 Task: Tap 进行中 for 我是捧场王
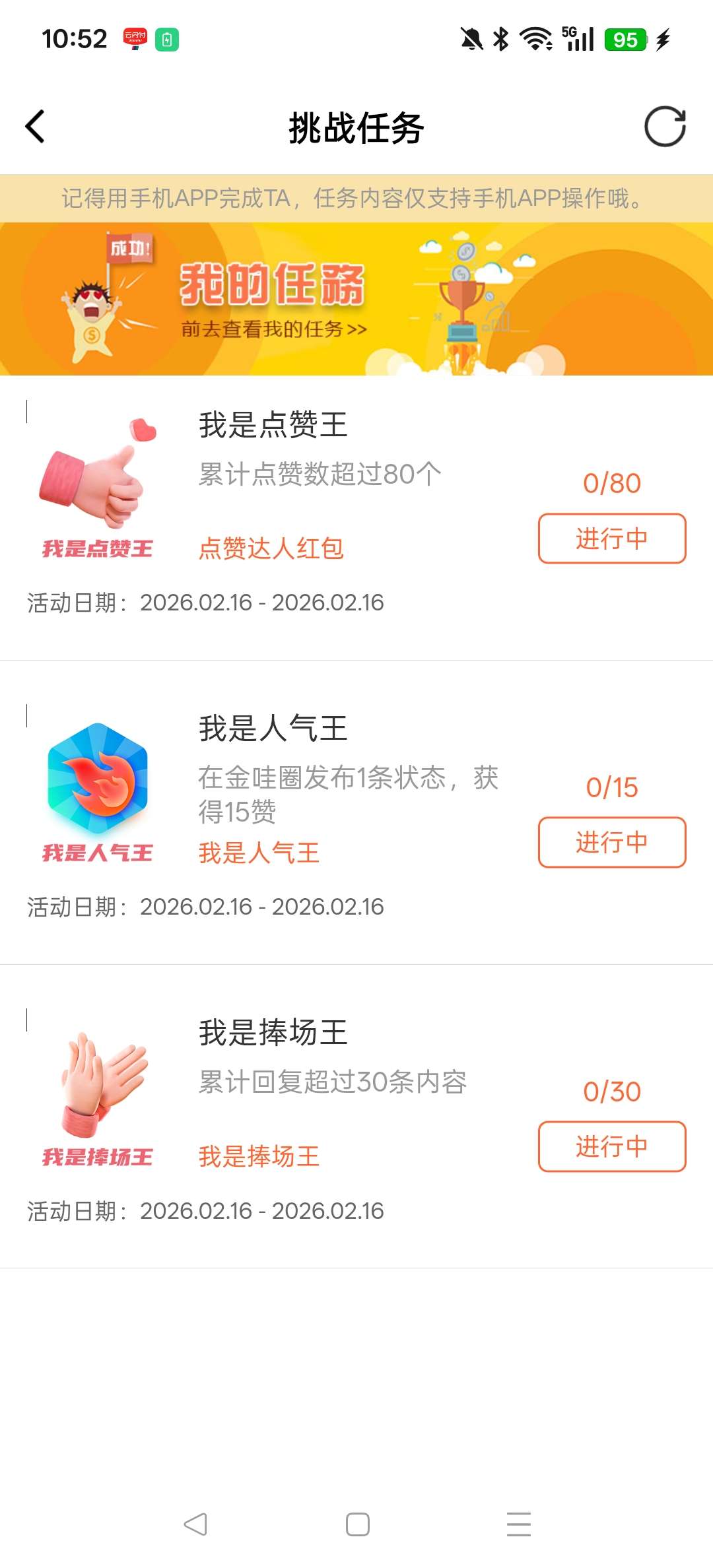click(611, 1146)
